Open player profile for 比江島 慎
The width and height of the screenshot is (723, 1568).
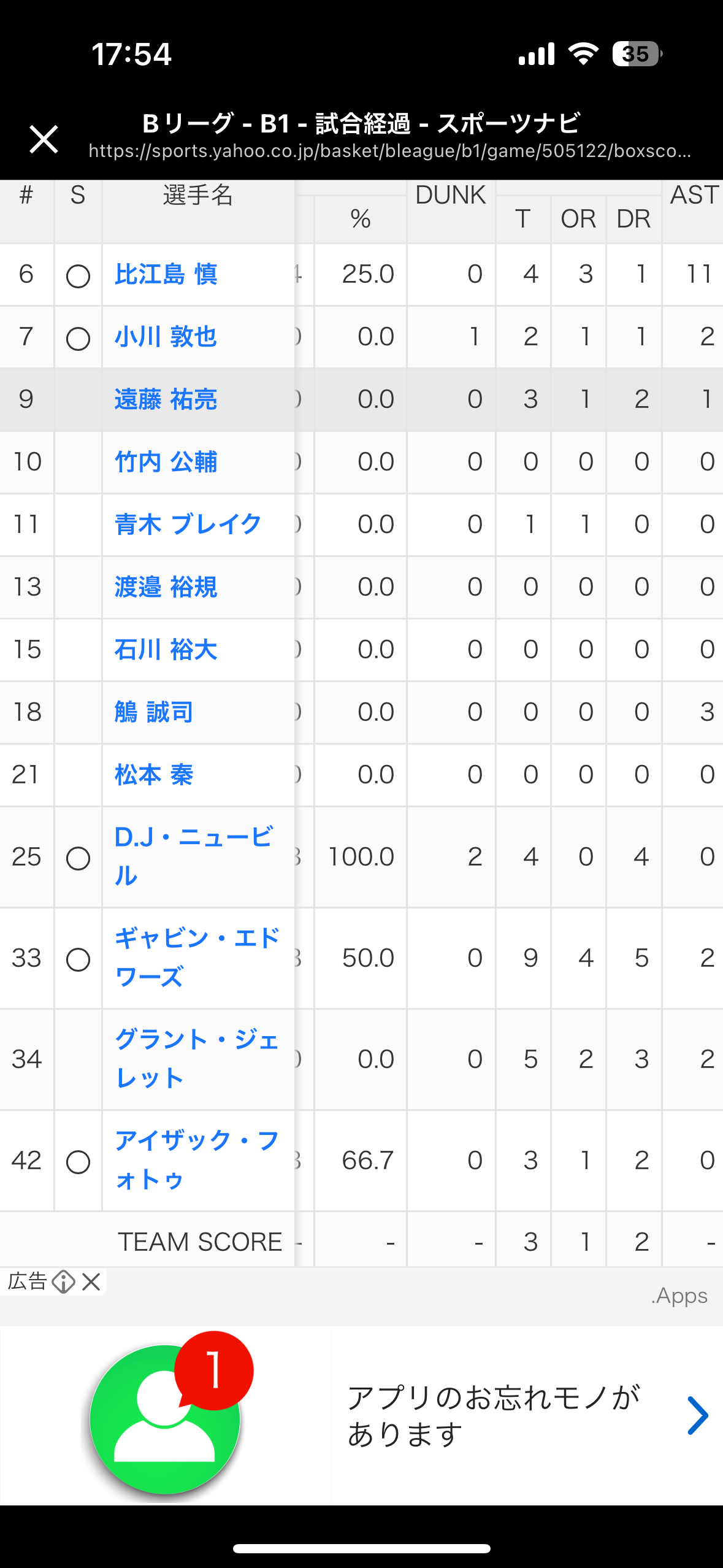pyautogui.click(x=166, y=274)
